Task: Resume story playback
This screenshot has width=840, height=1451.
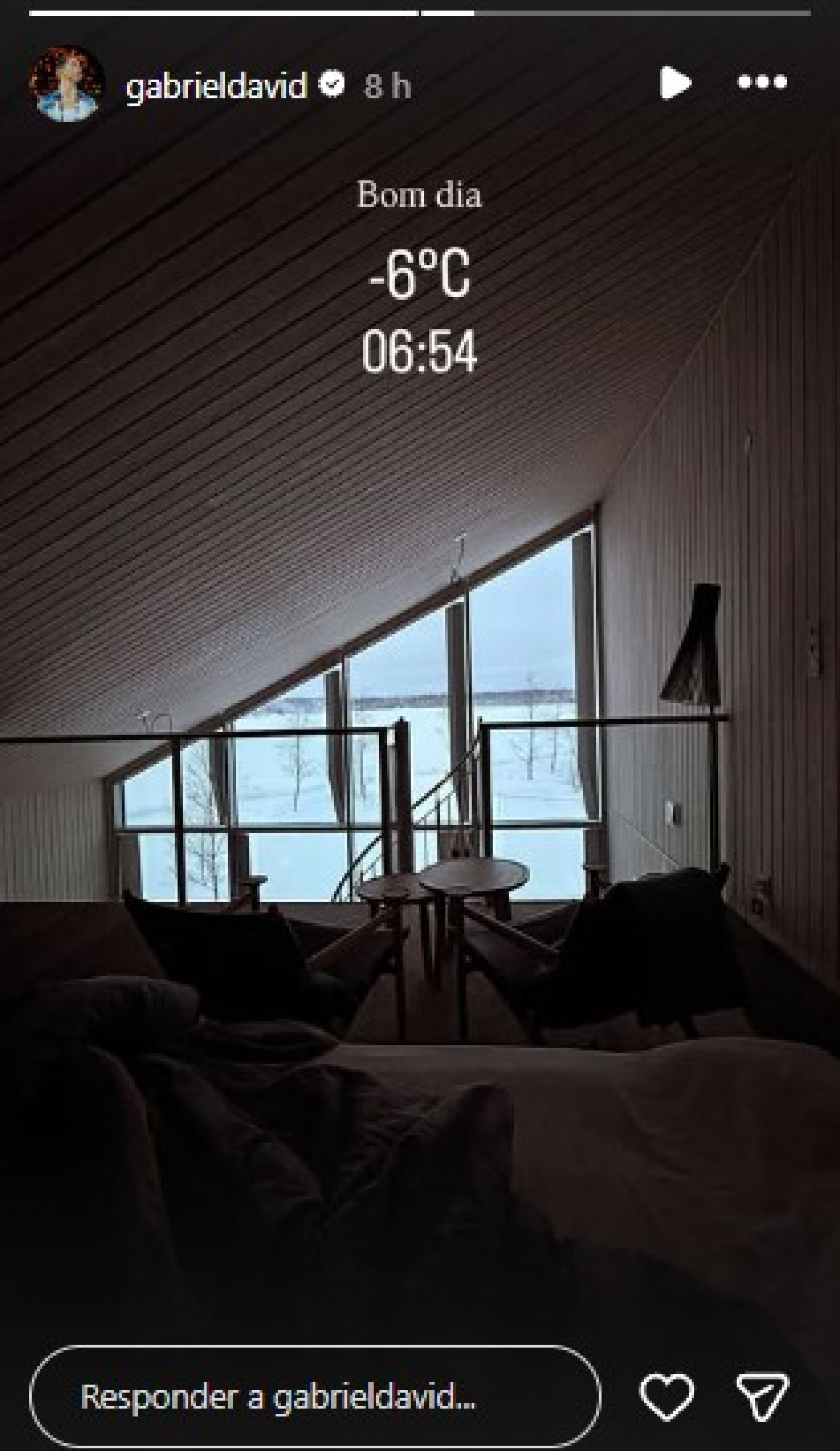Action: point(674,83)
